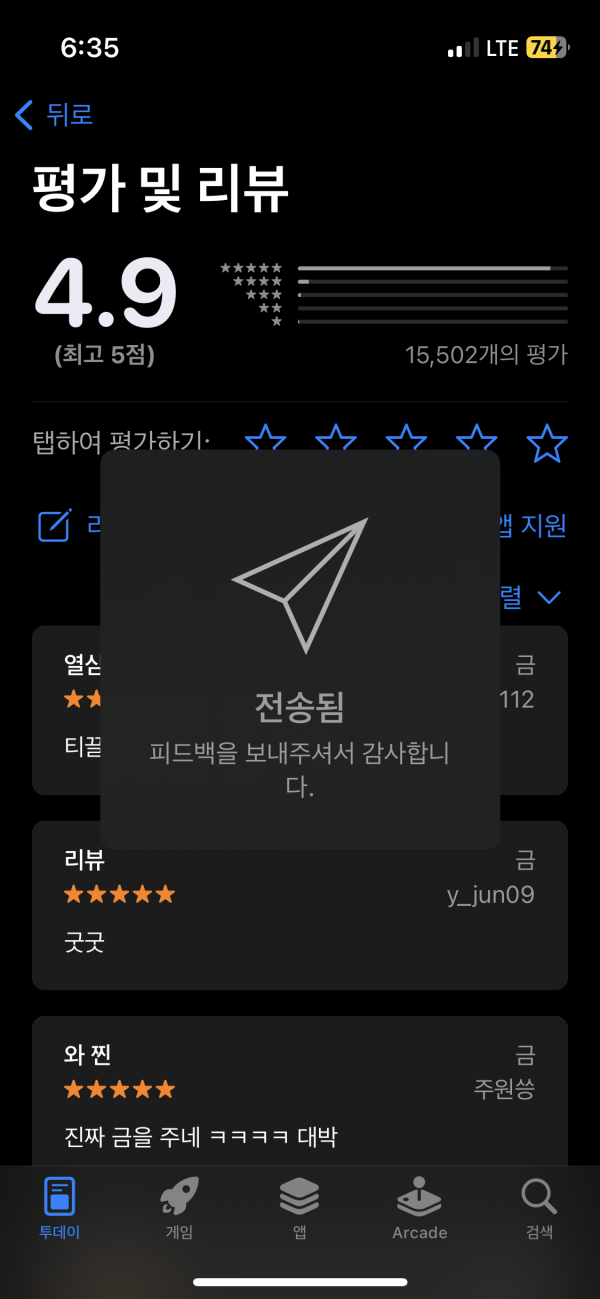Go back with the 뒤로 button
Screen dimensions: 600x1299
point(54,114)
